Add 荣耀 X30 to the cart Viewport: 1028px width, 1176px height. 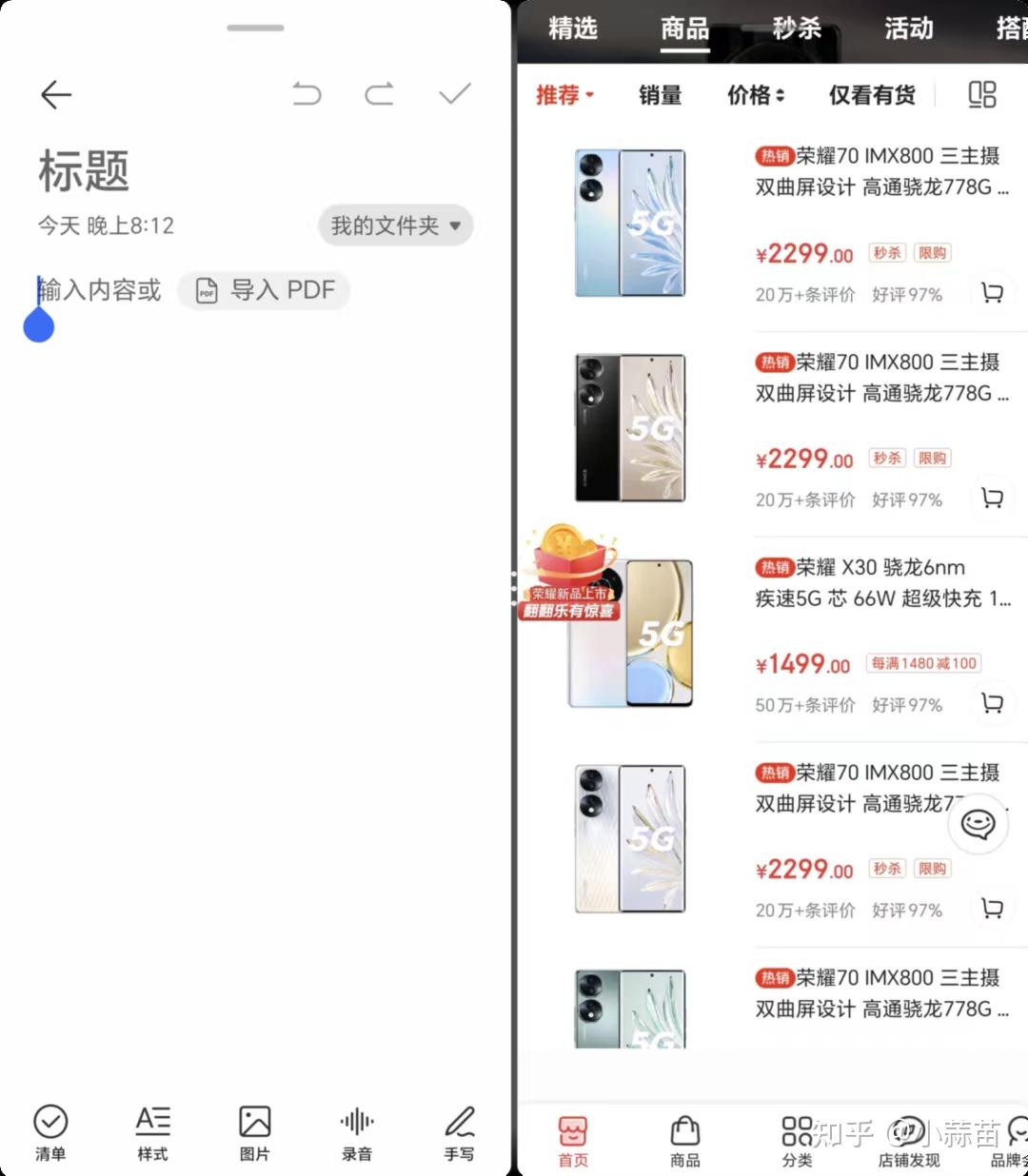tap(993, 703)
